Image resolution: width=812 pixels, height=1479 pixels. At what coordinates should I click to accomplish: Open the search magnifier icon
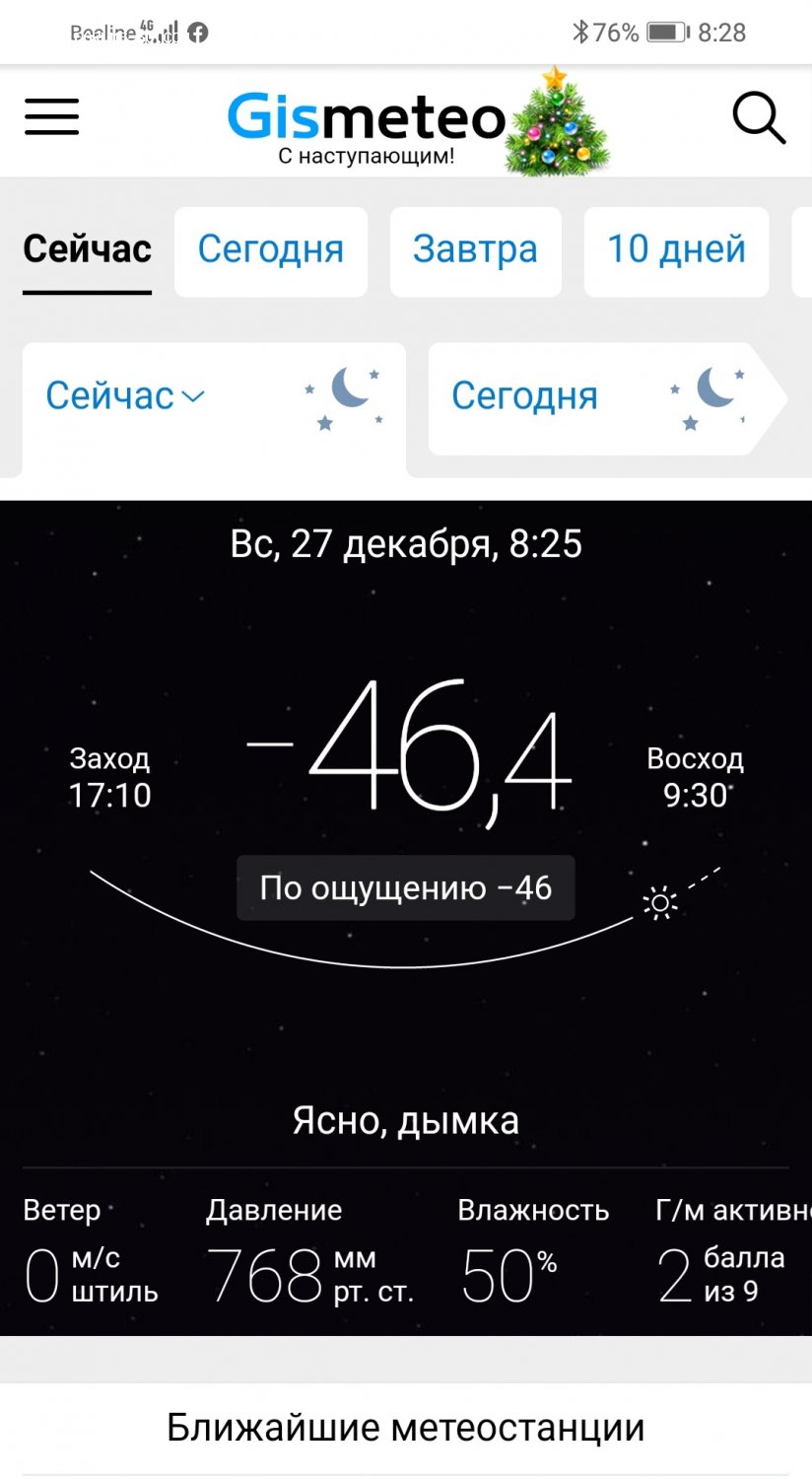tap(758, 119)
